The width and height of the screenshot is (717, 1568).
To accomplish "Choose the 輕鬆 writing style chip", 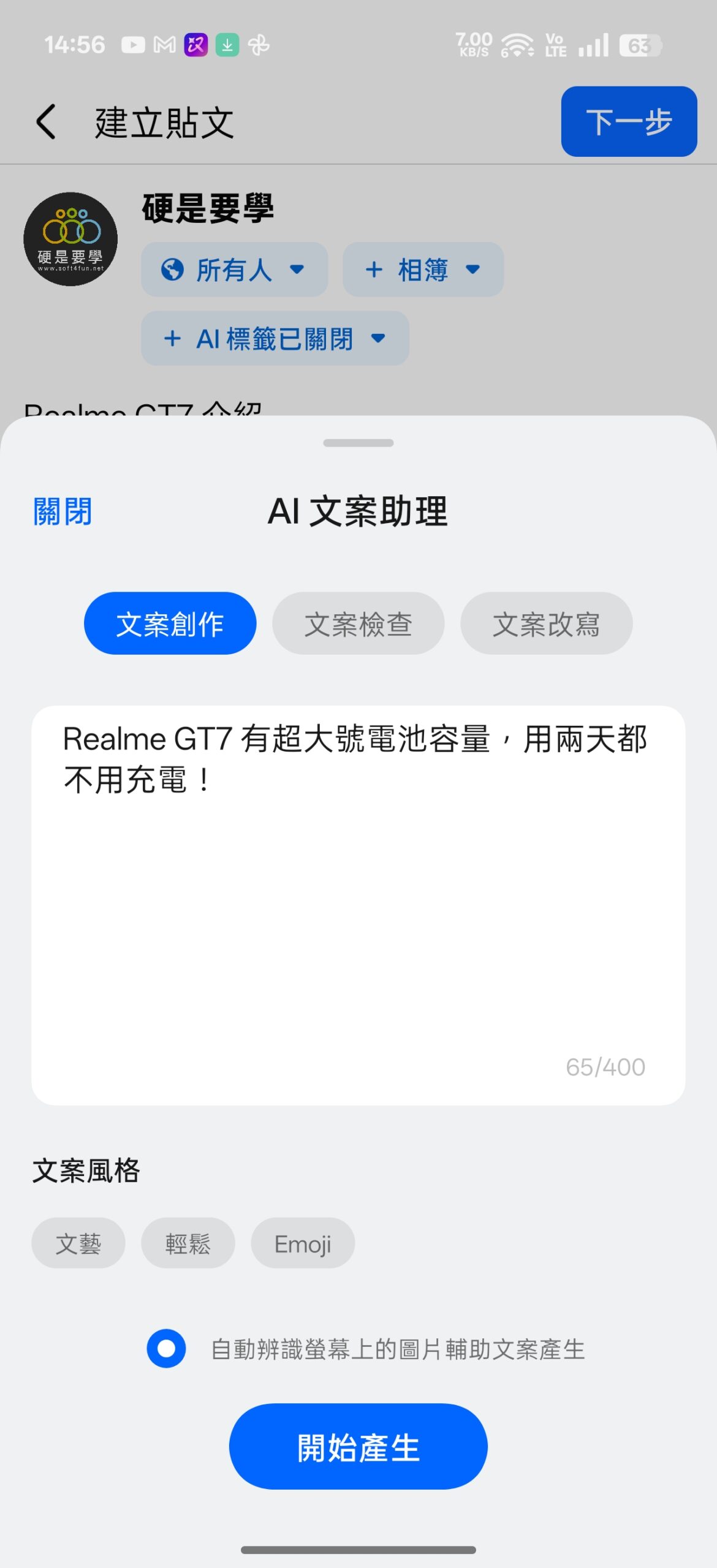I will point(188,1243).
